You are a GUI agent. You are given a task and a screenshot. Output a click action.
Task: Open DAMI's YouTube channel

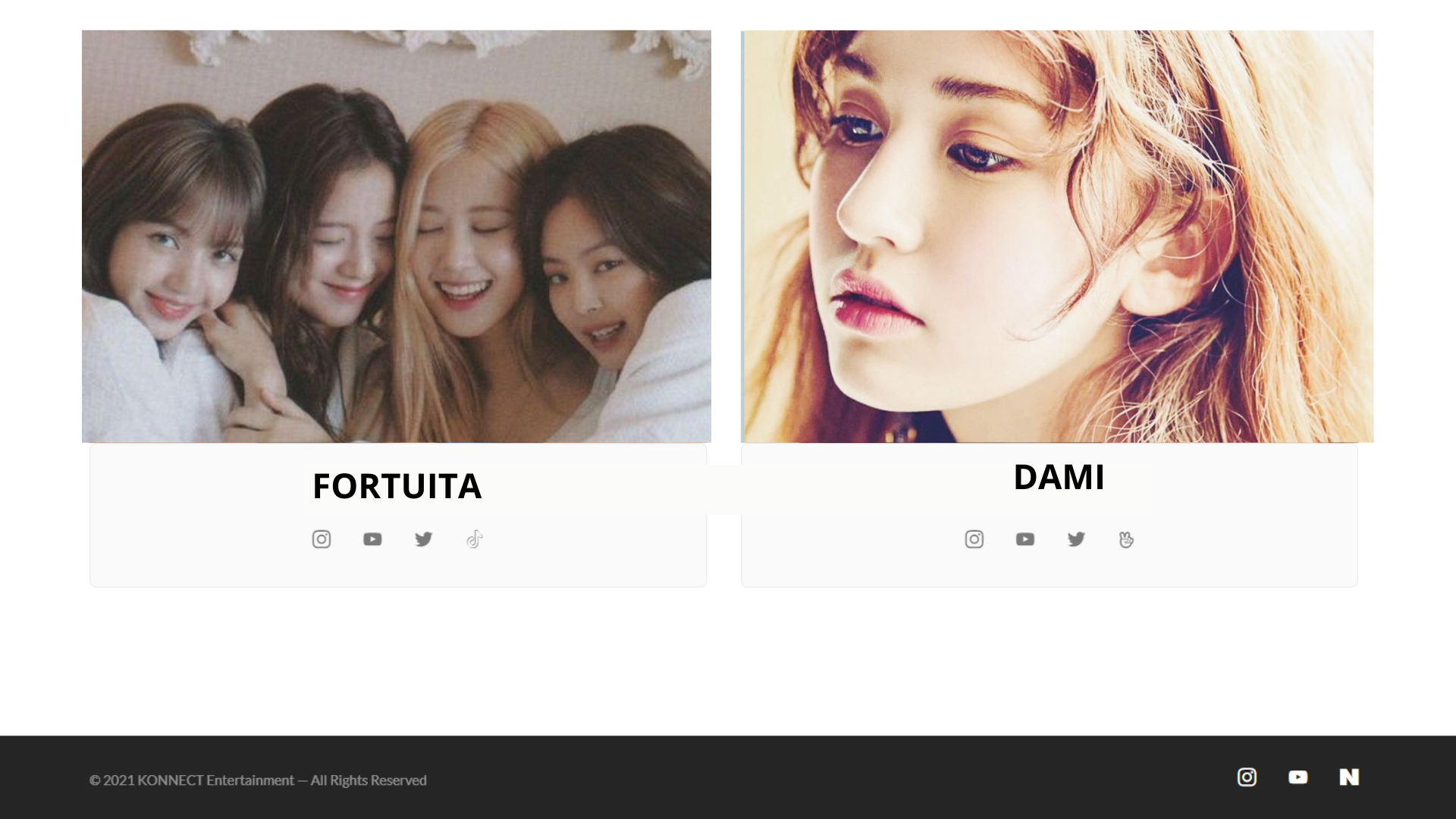[1025, 539]
